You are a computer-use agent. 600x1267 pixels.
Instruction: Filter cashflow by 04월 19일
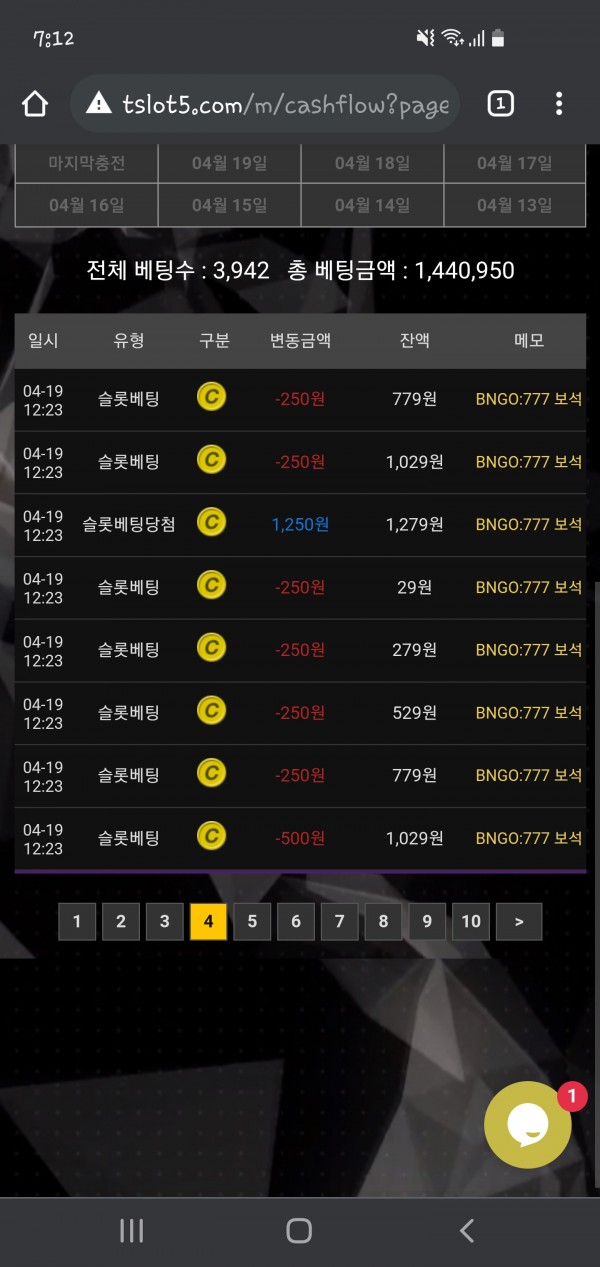click(229, 163)
